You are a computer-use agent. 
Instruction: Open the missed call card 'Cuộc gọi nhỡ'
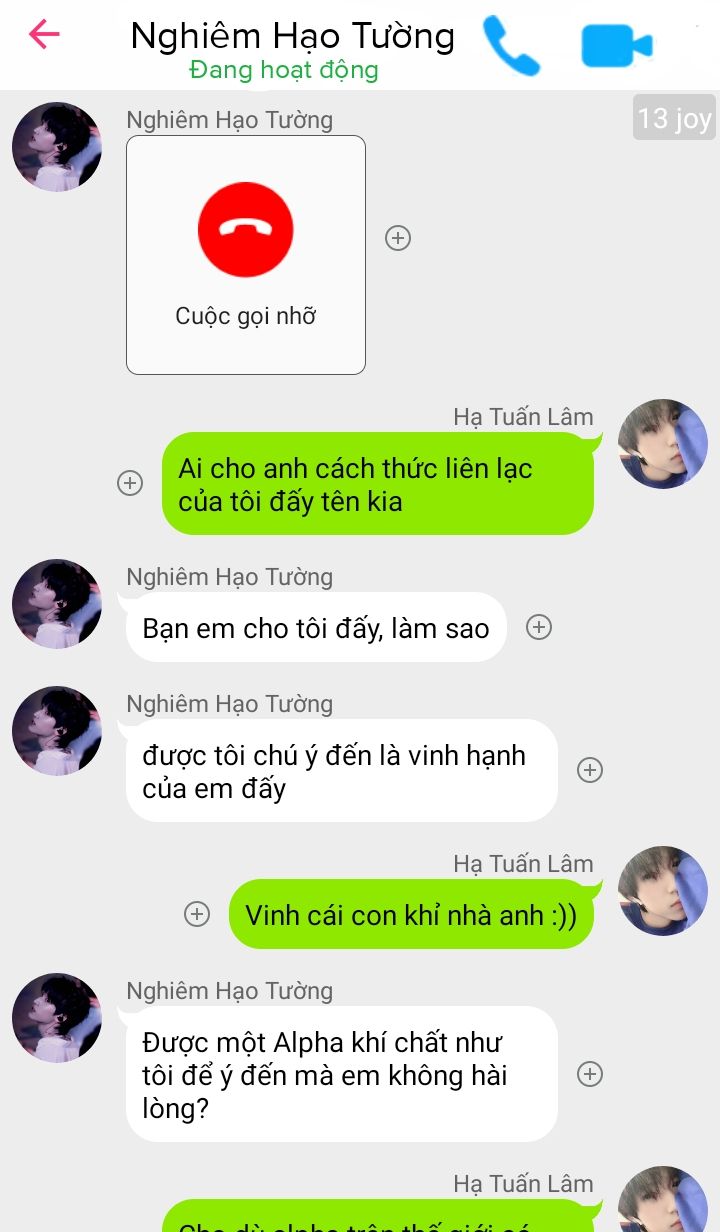pyautogui.click(x=246, y=255)
